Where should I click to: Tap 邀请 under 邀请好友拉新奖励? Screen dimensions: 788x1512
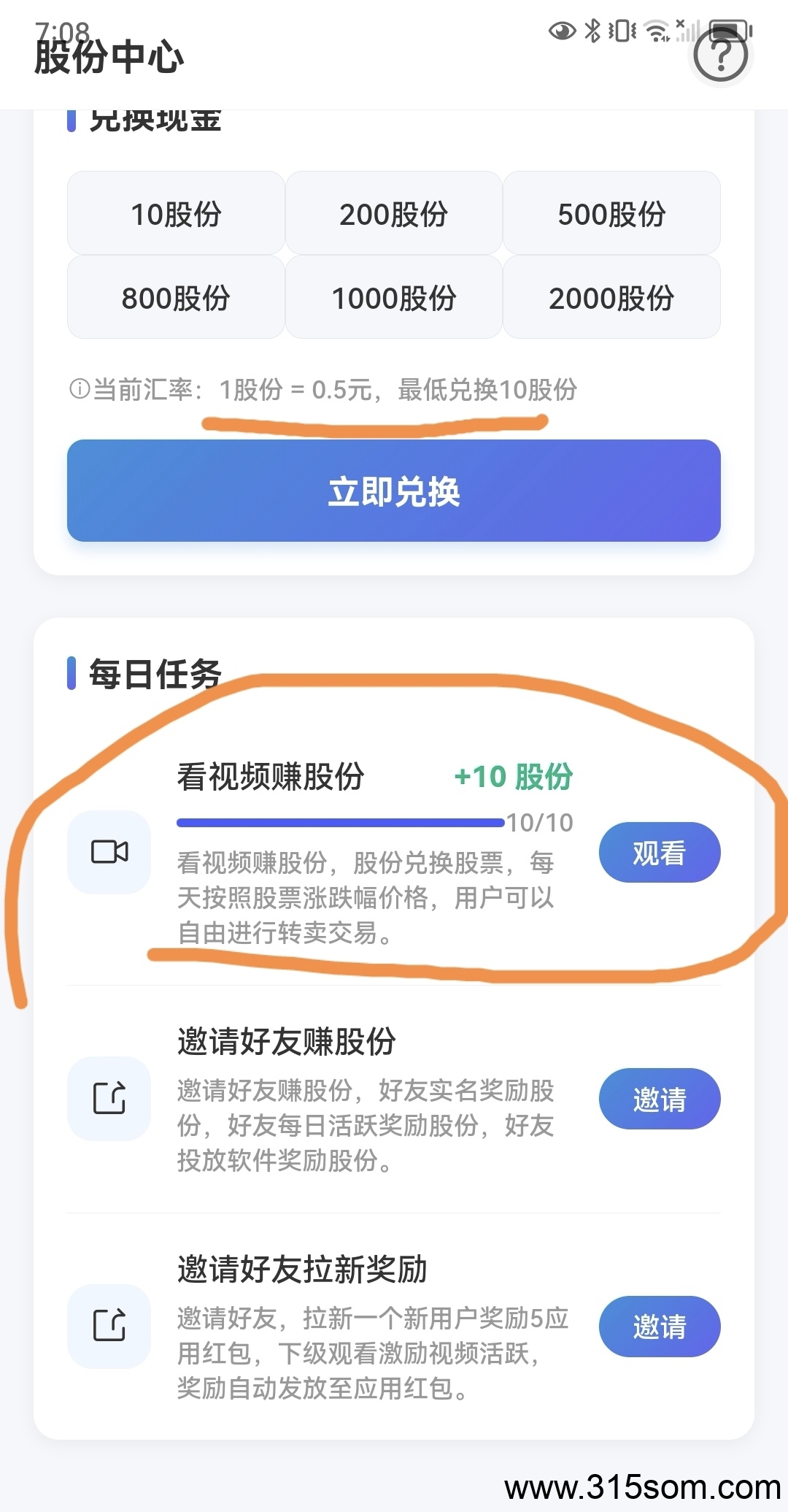[660, 1327]
